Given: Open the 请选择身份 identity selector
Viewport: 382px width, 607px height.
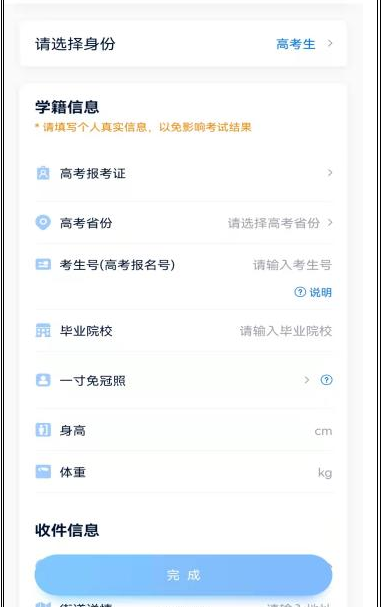Looking at the screenshot, I should point(183,44).
